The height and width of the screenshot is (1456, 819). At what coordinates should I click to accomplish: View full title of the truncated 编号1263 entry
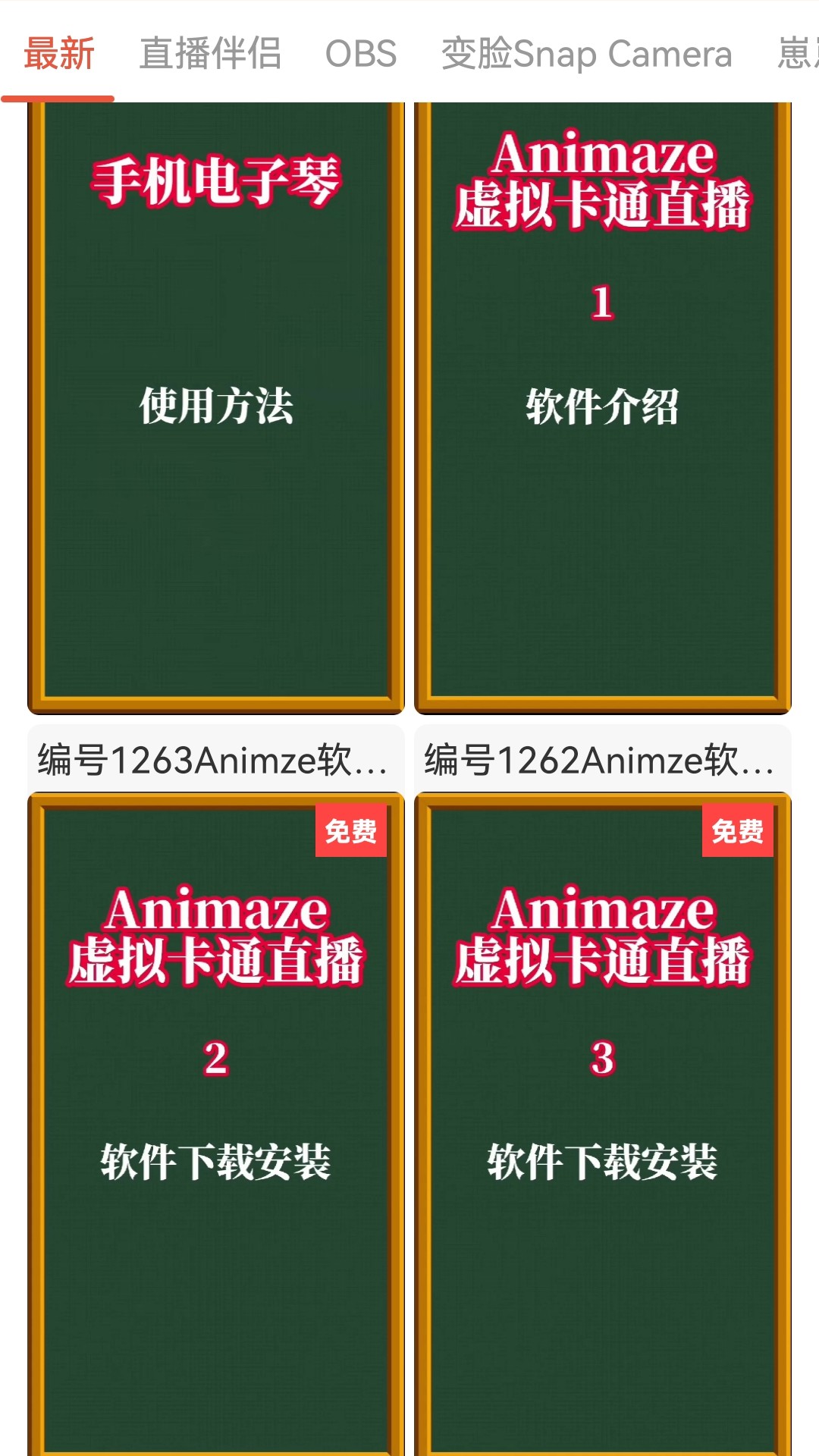coord(212,761)
